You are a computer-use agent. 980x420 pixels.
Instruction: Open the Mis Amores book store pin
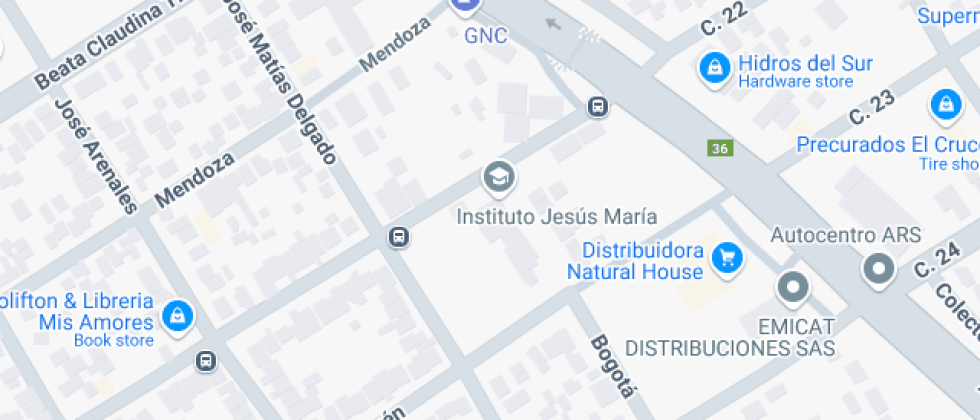178,317
